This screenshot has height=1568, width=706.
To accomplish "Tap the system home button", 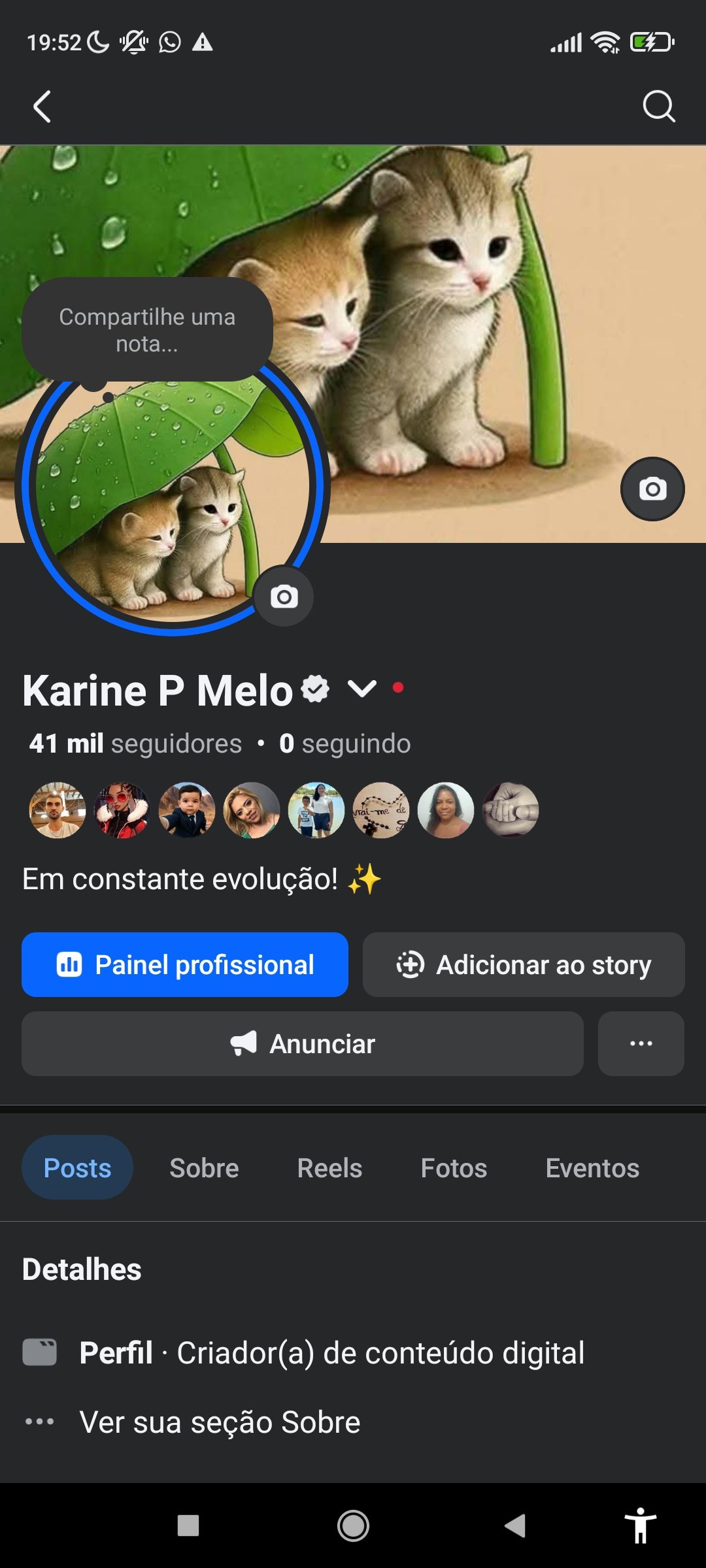I will point(353,1526).
